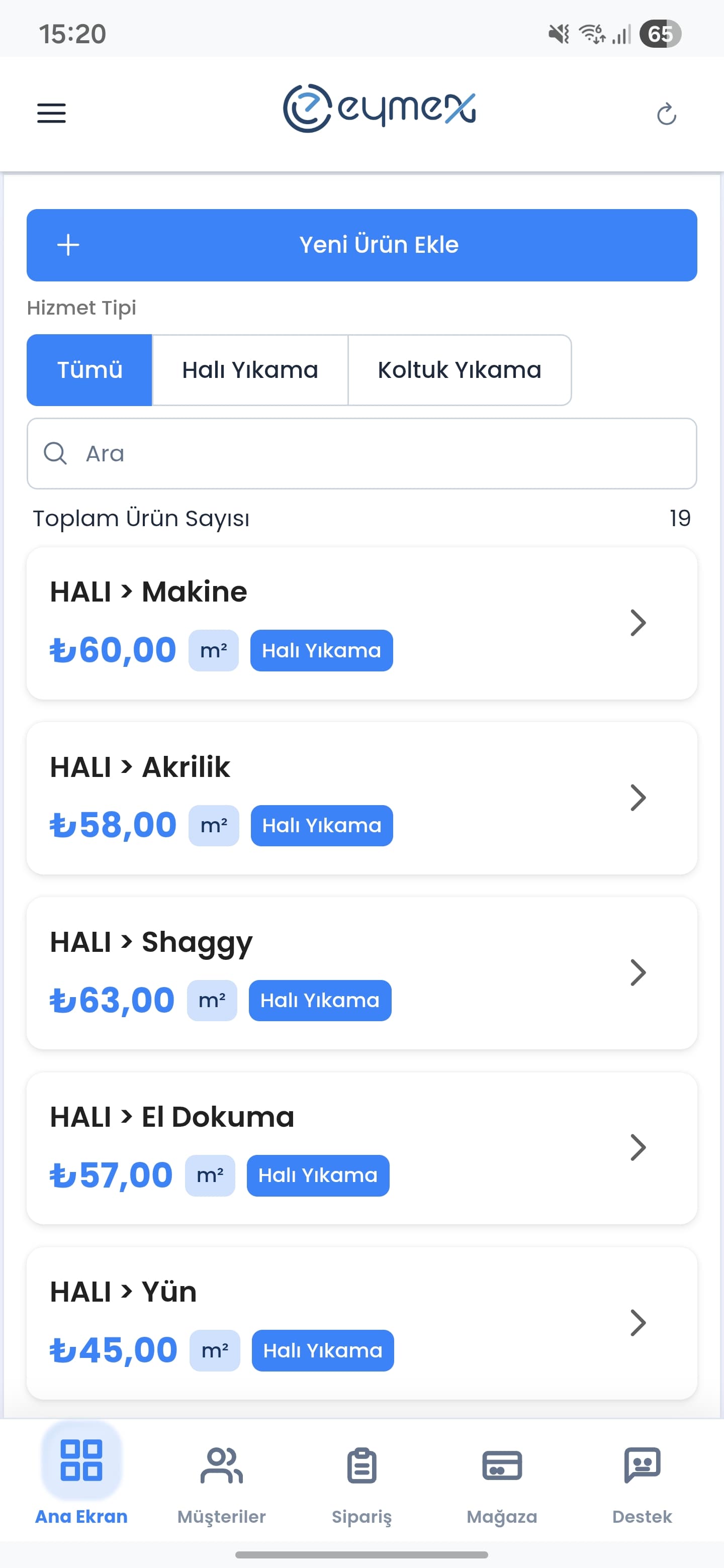Expand the HALI > Yün item
Viewport: 724px width, 1568px height.
(639, 1322)
